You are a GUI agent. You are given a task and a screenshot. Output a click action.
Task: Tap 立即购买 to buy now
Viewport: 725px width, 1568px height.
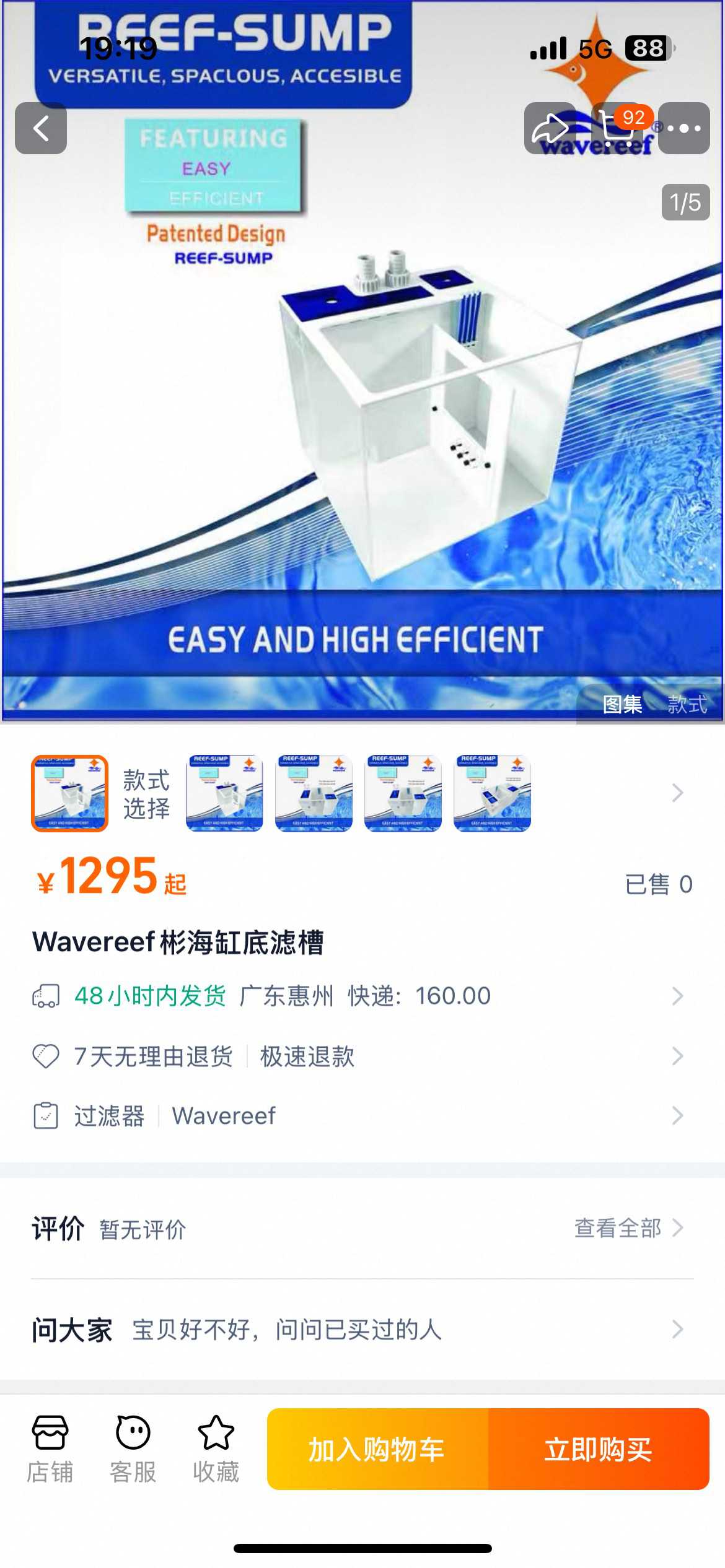[599, 1449]
